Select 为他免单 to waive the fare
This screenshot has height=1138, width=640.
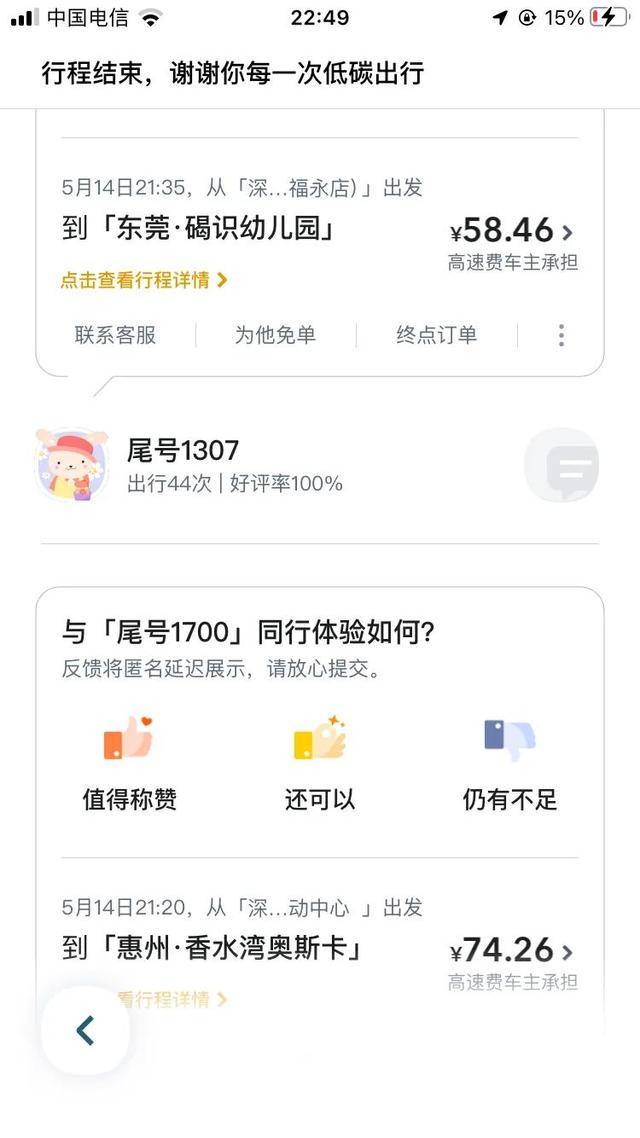275,335
